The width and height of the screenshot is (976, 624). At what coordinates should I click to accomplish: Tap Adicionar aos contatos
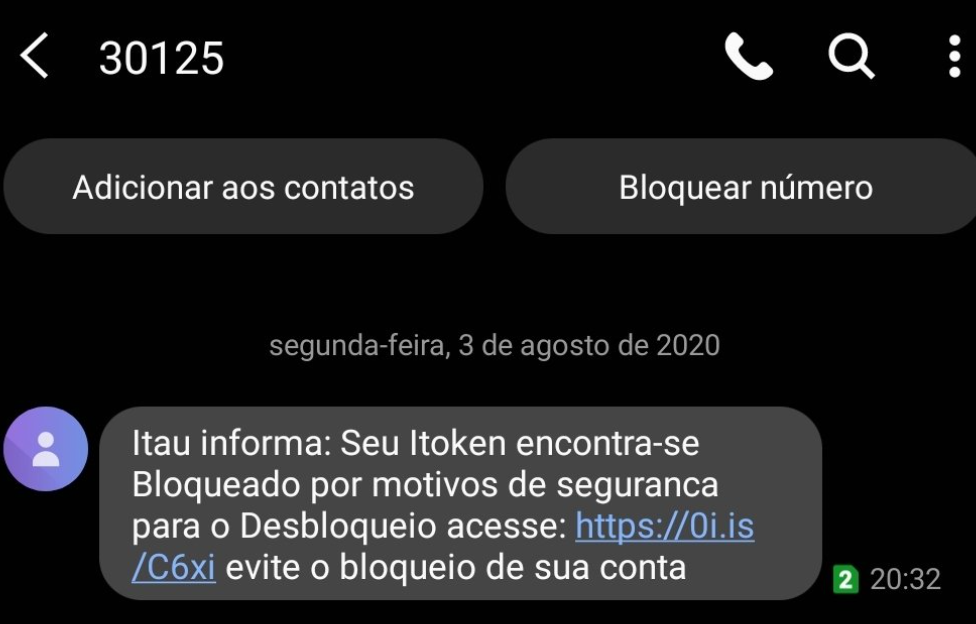243,187
